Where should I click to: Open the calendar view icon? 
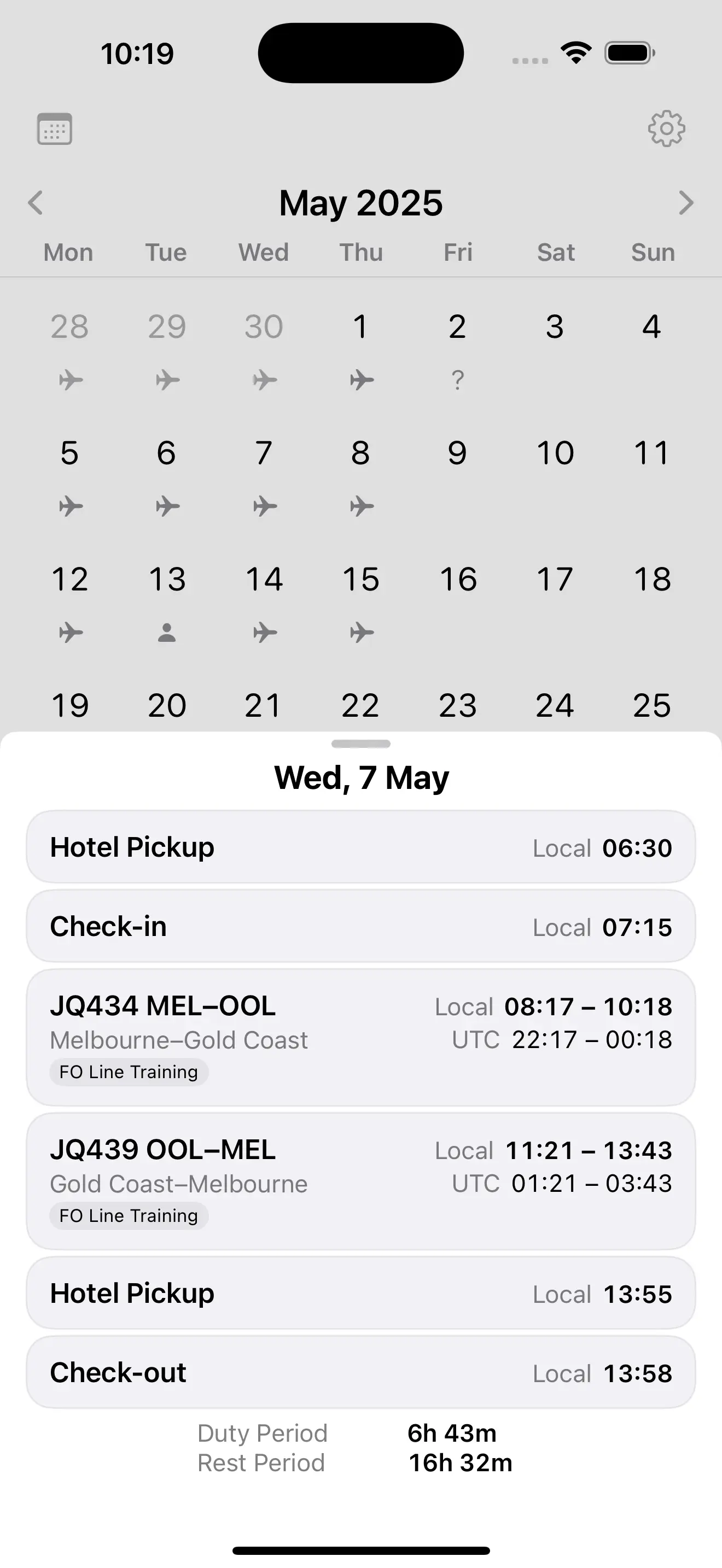pyautogui.click(x=55, y=129)
